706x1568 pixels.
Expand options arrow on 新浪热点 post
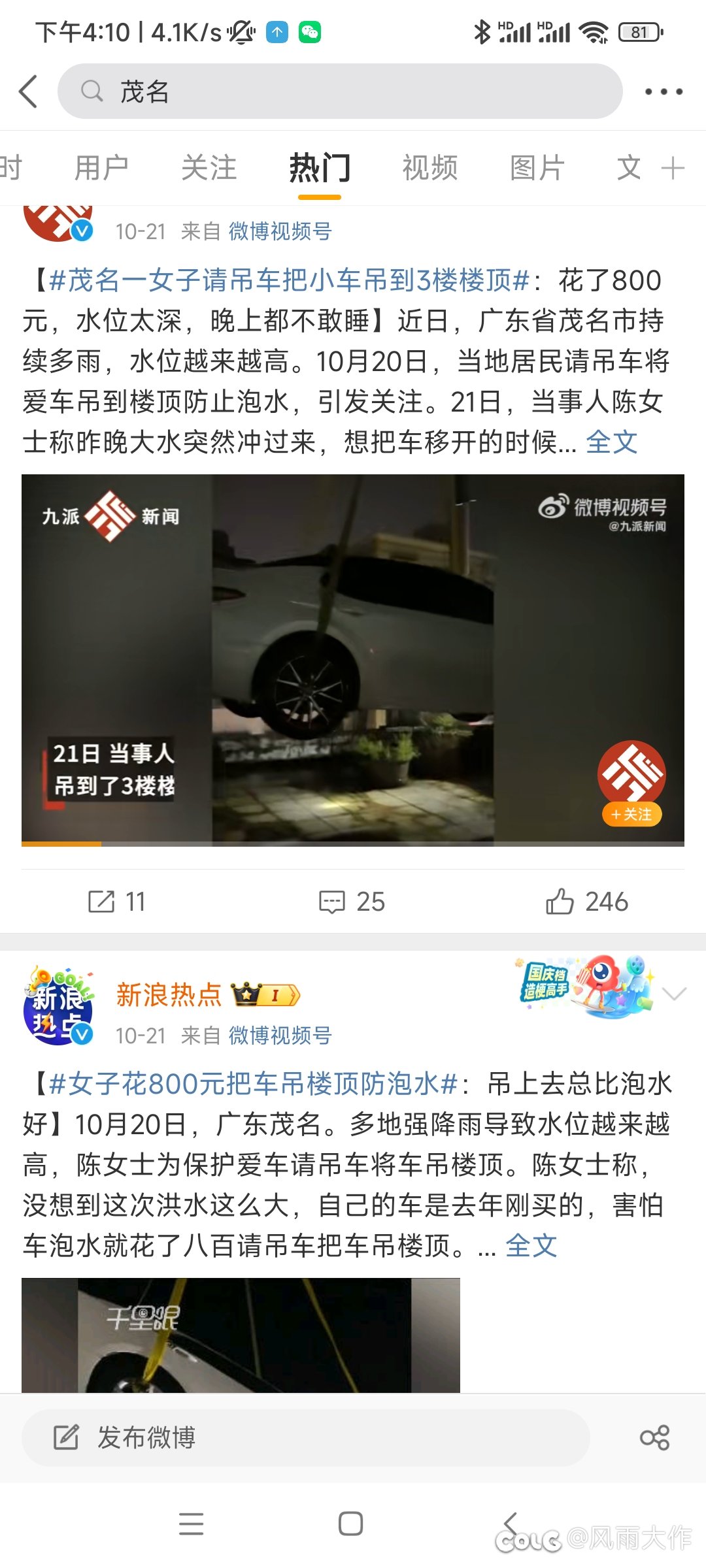coord(674,994)
